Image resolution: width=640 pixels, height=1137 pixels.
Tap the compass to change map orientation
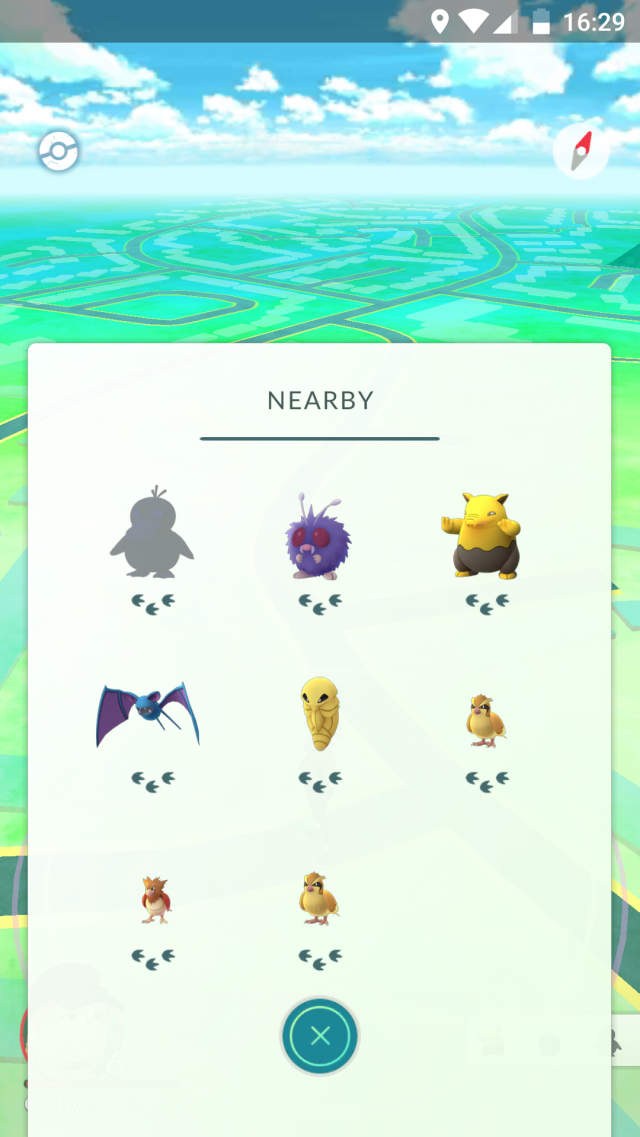[581, 152]
